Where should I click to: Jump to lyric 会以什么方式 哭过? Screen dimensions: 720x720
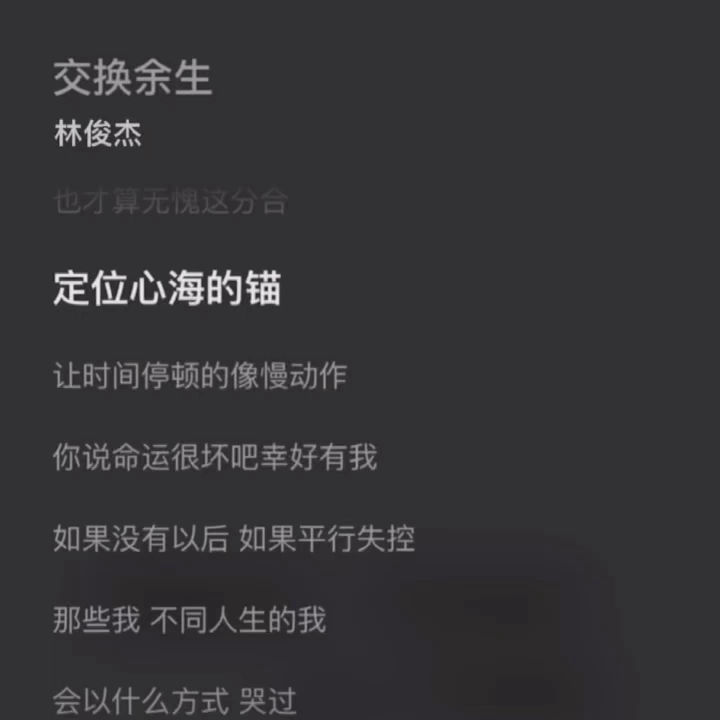pos(175,701)
